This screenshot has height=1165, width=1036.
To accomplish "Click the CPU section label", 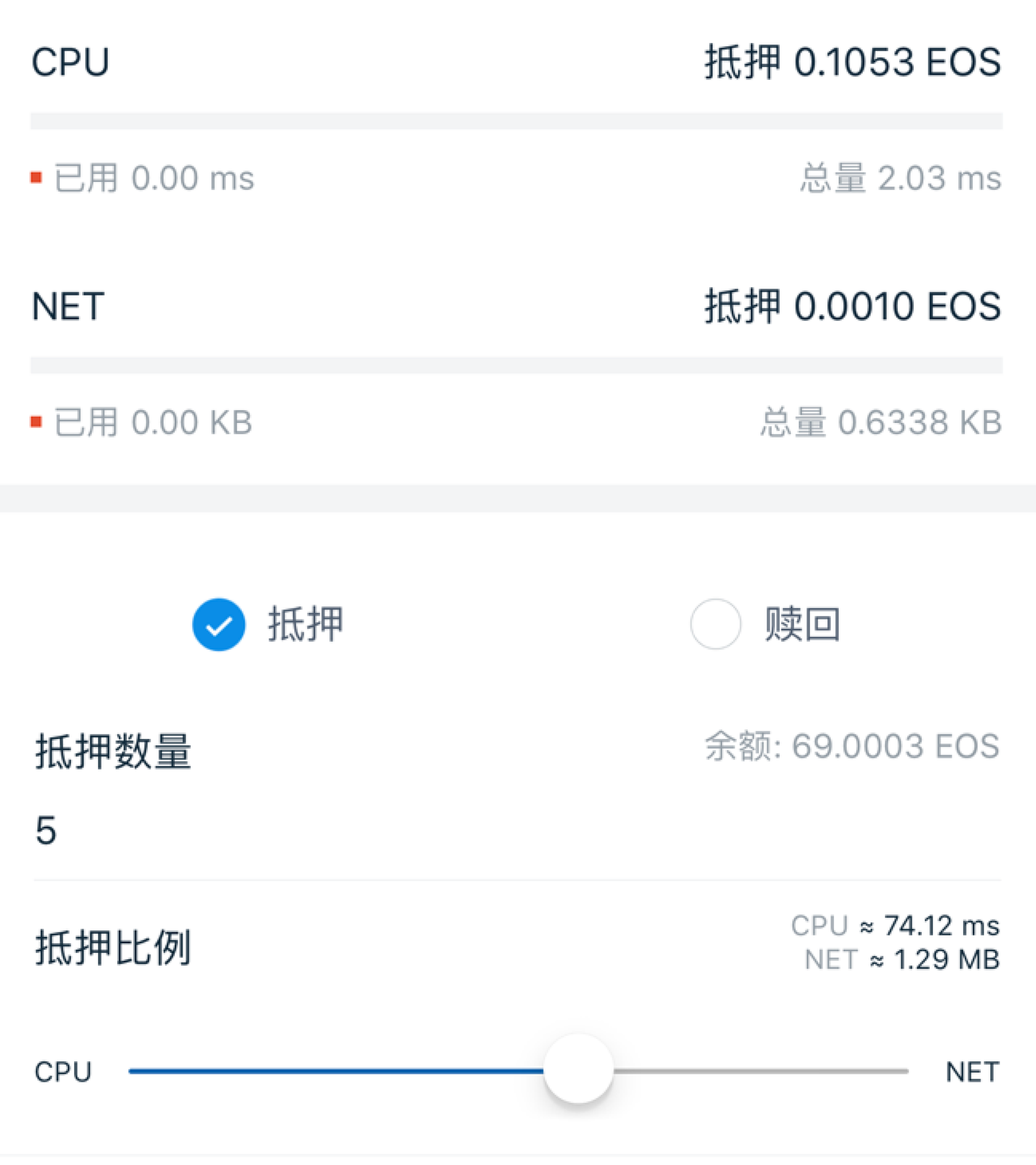I will (x=70, y=62).
